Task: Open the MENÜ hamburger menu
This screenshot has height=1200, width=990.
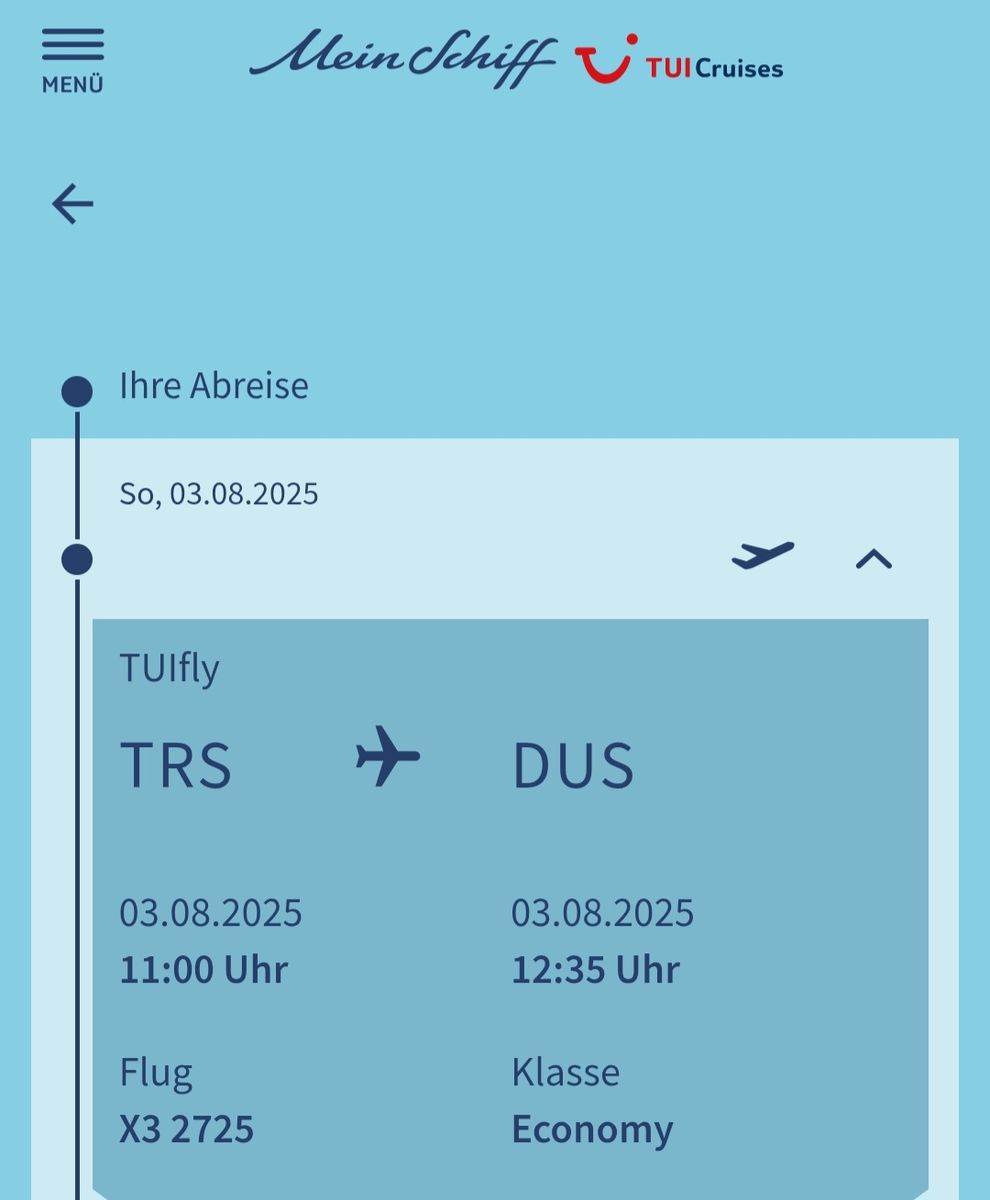Action: (x=72, y=58)
